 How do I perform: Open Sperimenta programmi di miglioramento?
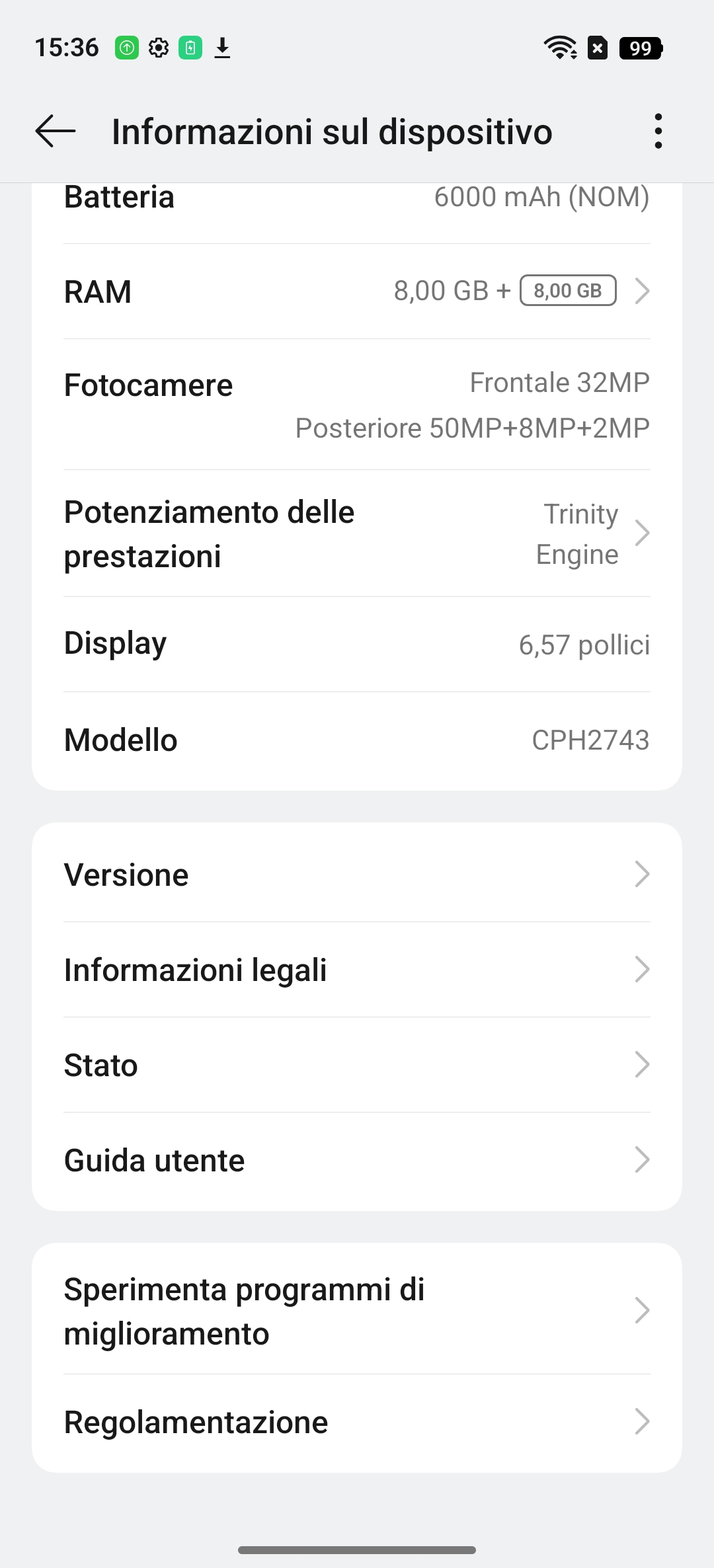click(357, 1311)
